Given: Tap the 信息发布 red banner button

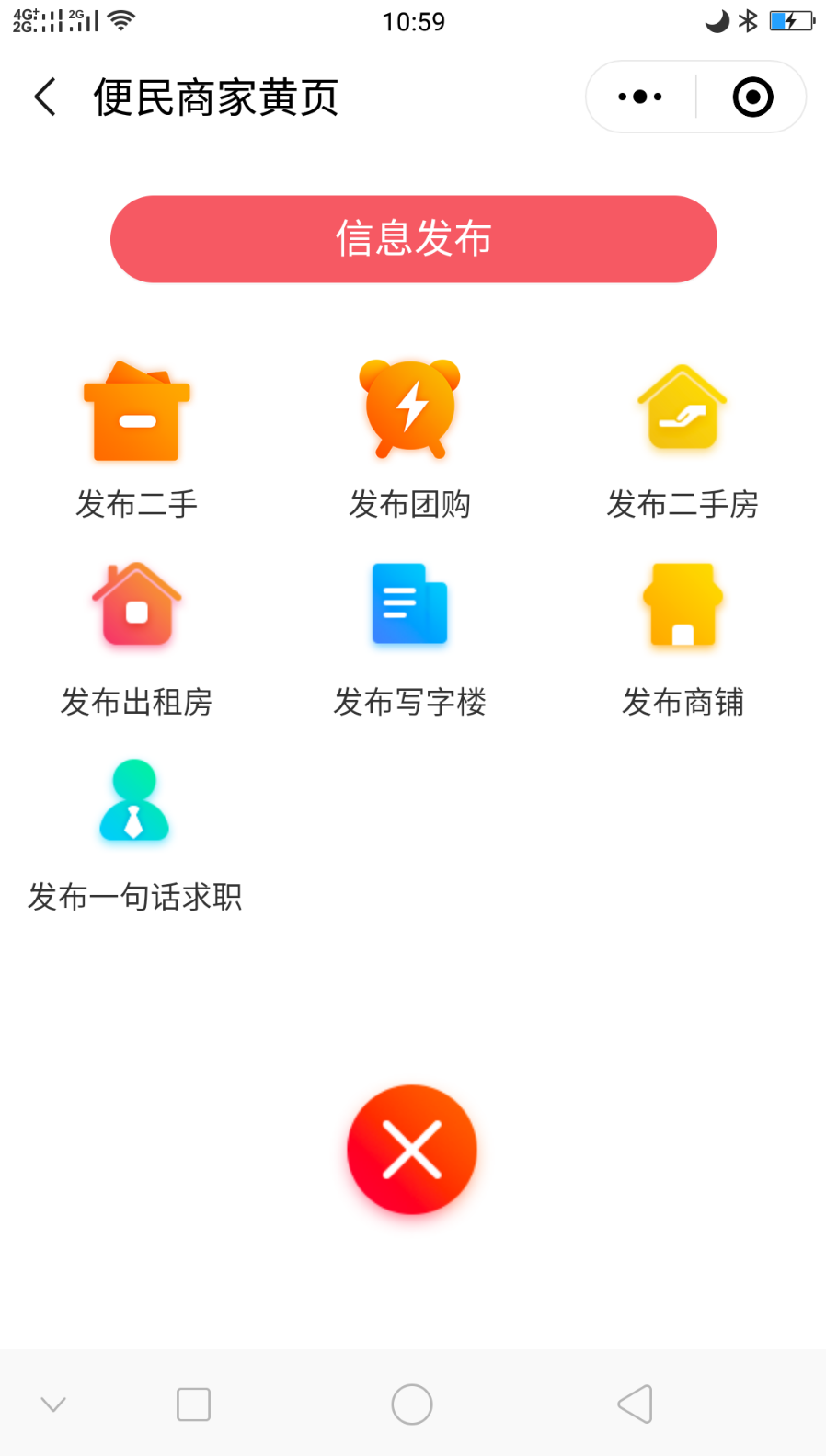Looking at the screenshot, I should 413,238.
